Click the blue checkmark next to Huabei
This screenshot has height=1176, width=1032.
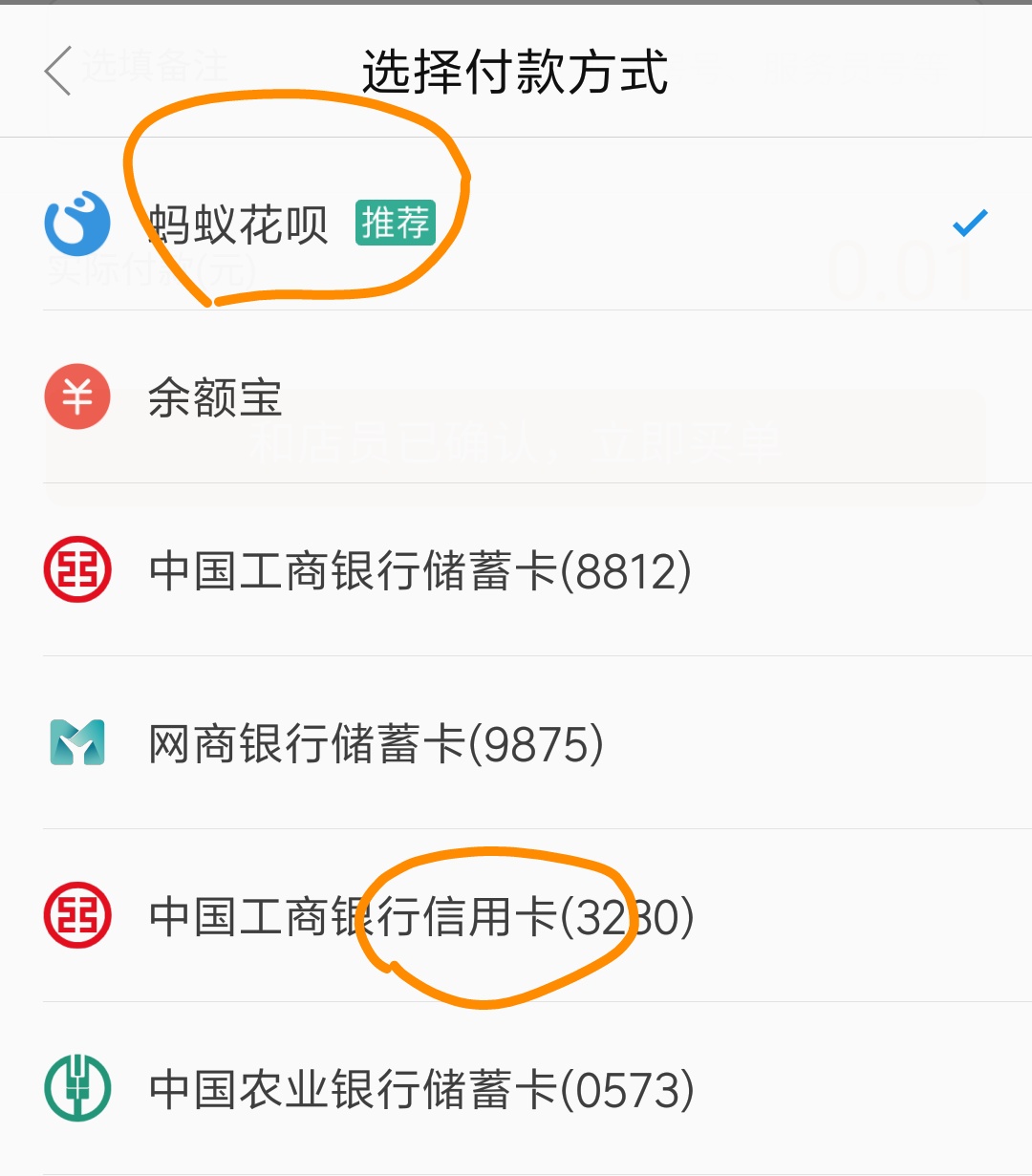click(972, 222)
